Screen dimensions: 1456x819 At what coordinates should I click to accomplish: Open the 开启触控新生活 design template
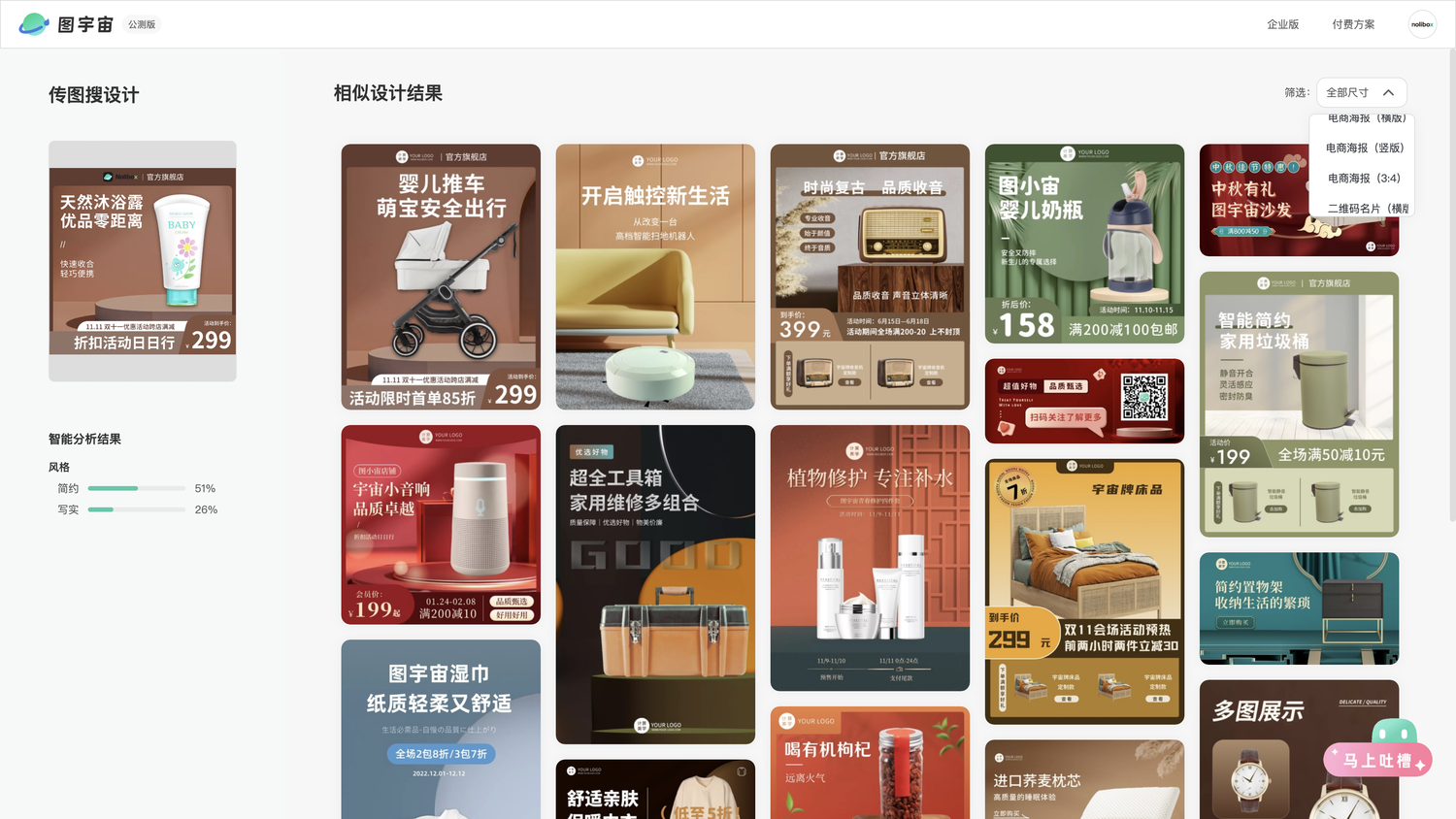tap(655, 277)
